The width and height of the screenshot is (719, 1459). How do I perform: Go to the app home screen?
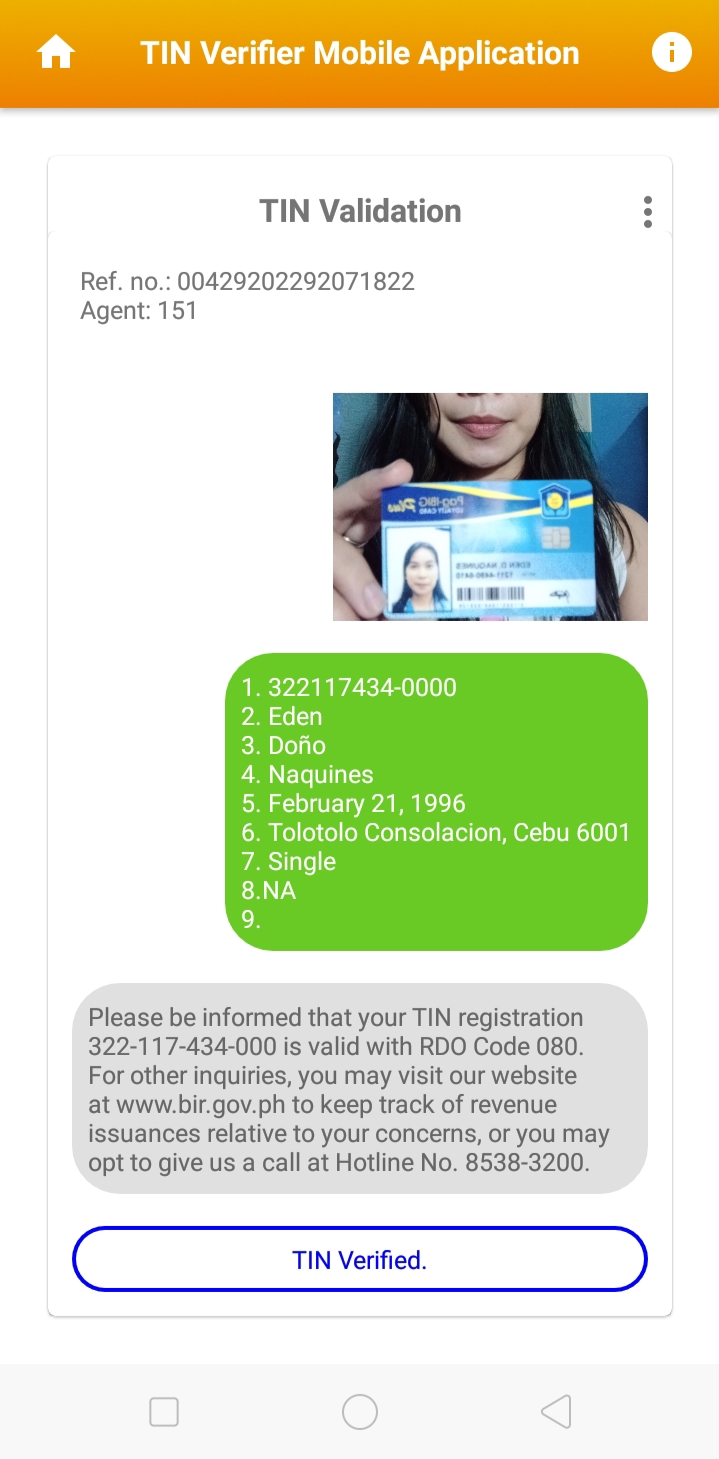[x=56, y=52]
